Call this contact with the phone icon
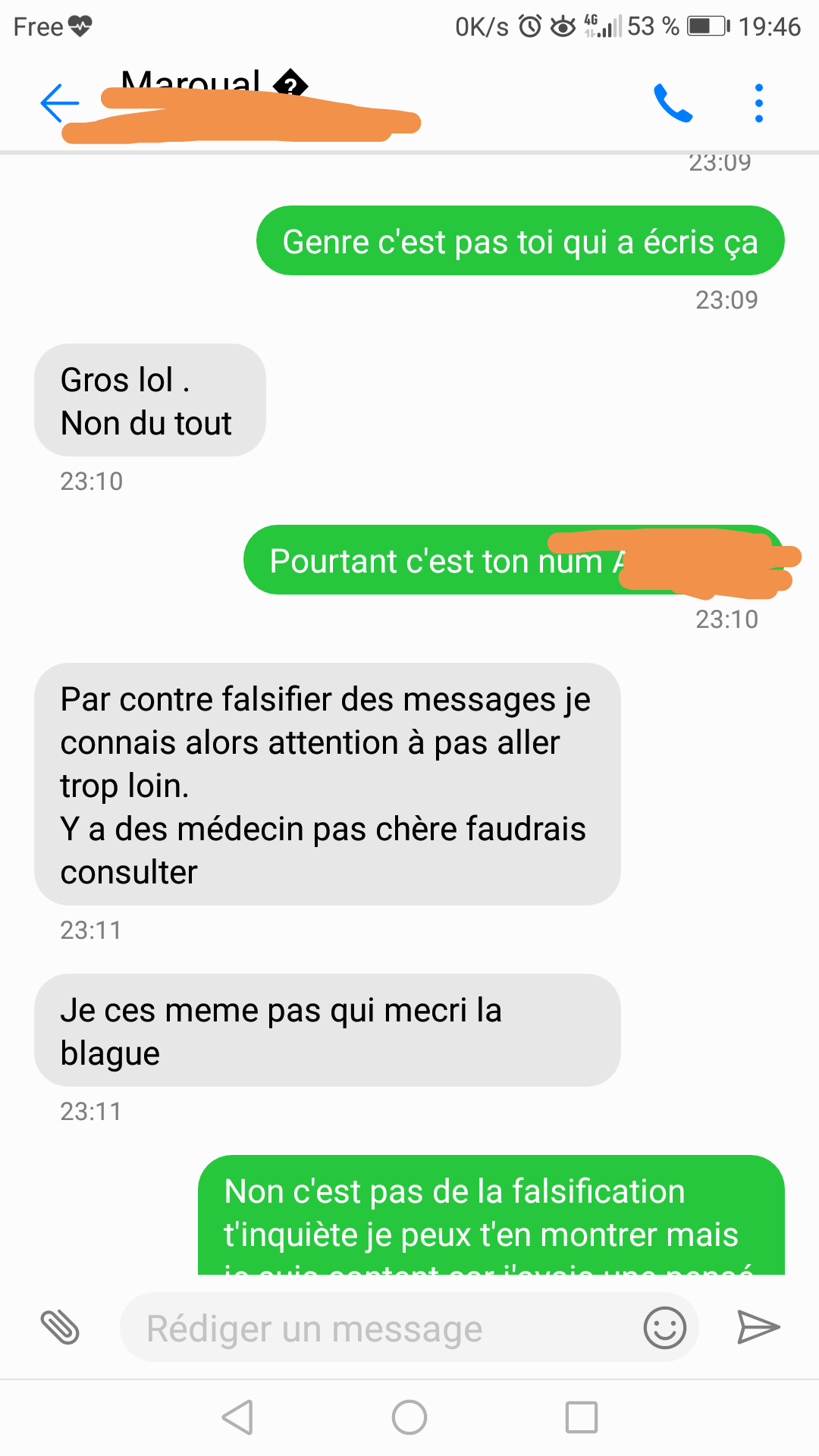Image resolution: width=819 pixels, height=1456 pixels. [673, 103]
